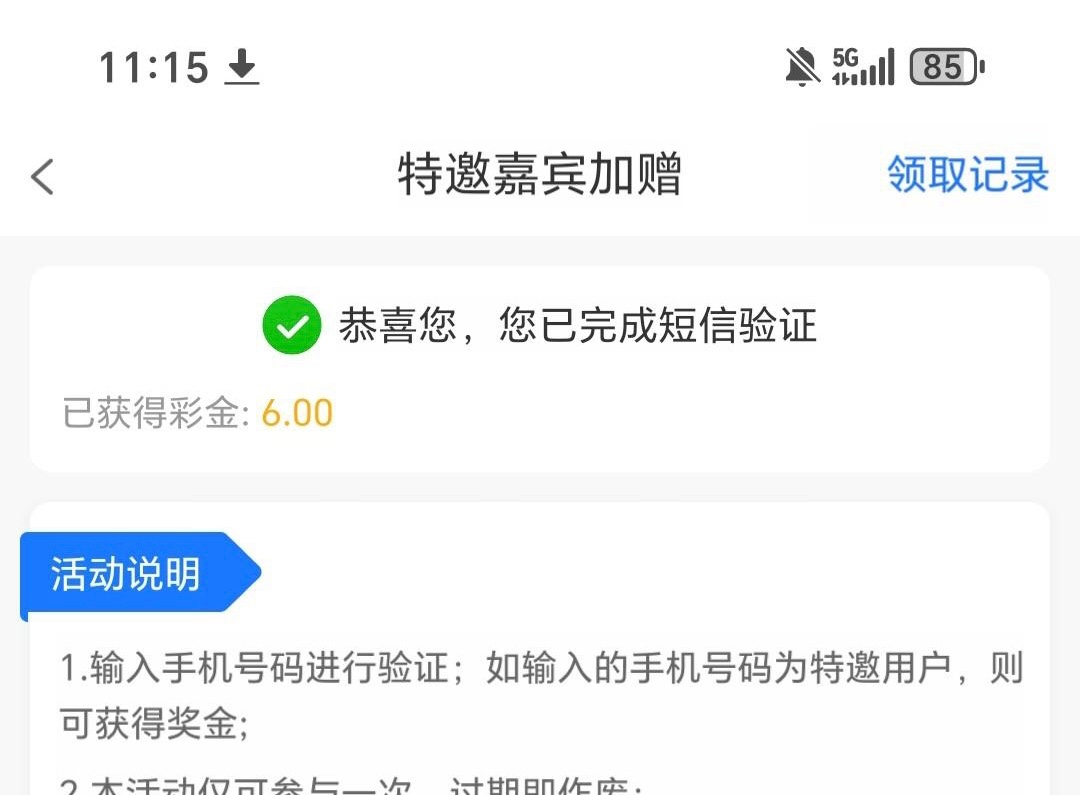Image resolution: width=1080 pixels, height=795 pixels.
Task: Go back using the top-left arrow
Action: tap(42, 177)
